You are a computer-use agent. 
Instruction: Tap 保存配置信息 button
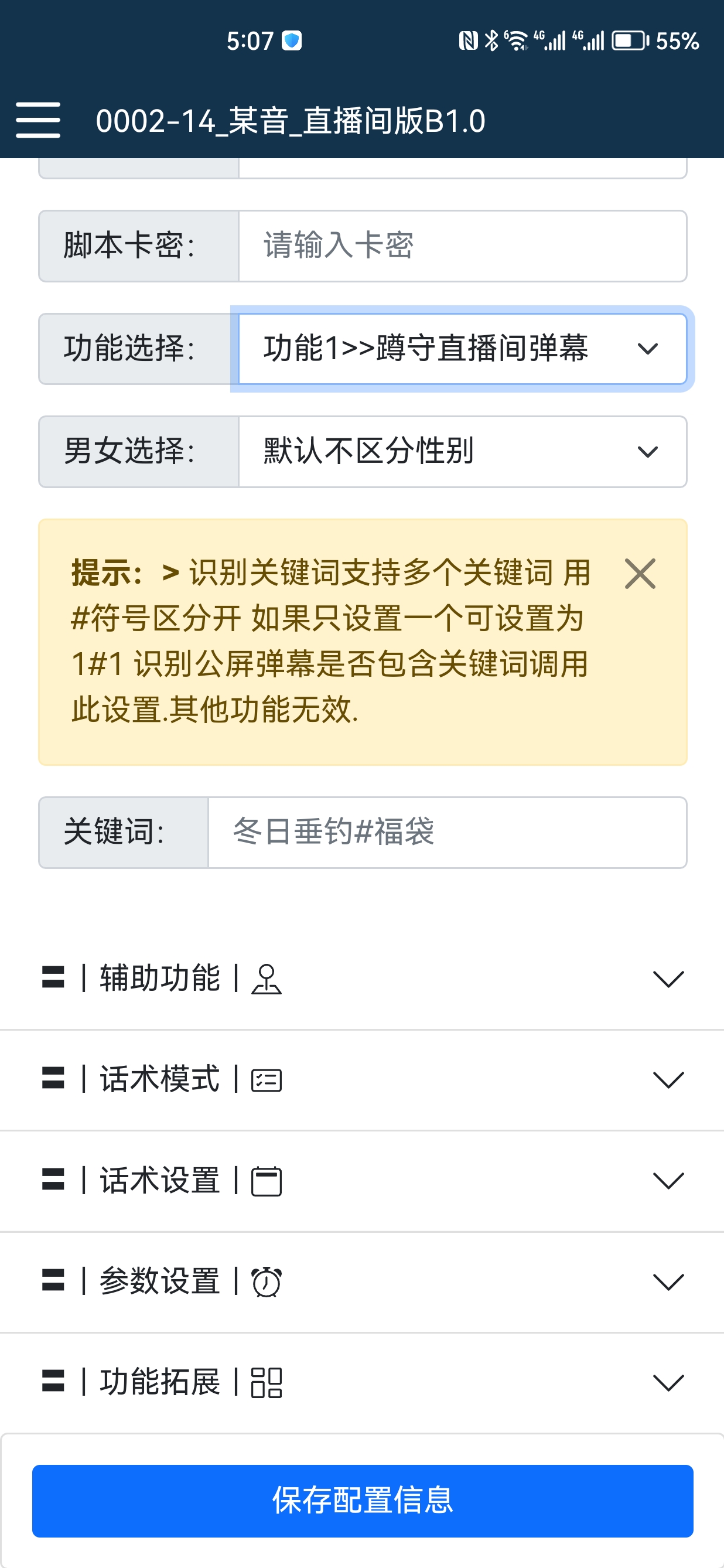point(363,1501)
